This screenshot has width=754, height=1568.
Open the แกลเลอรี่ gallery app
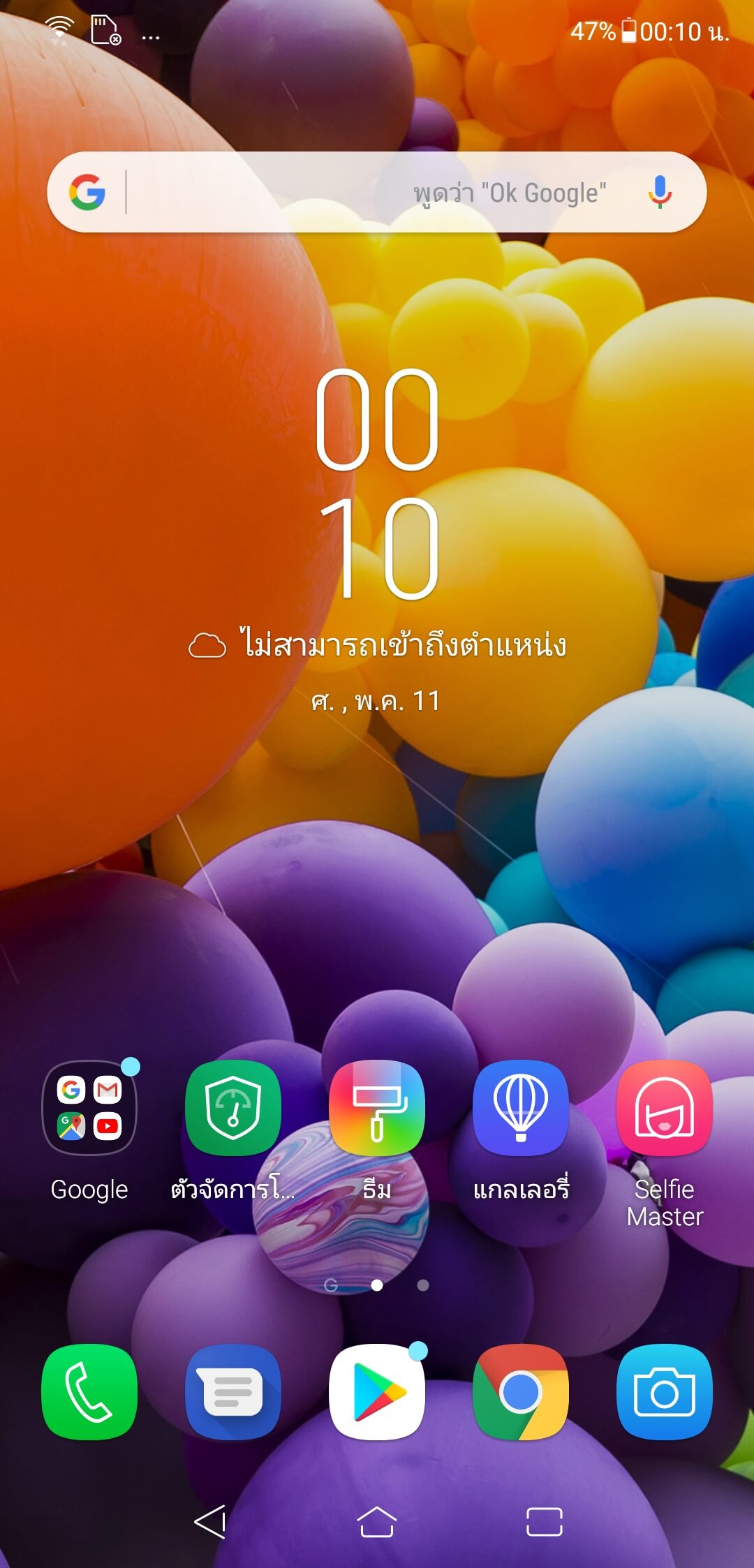click(521, 1108)
